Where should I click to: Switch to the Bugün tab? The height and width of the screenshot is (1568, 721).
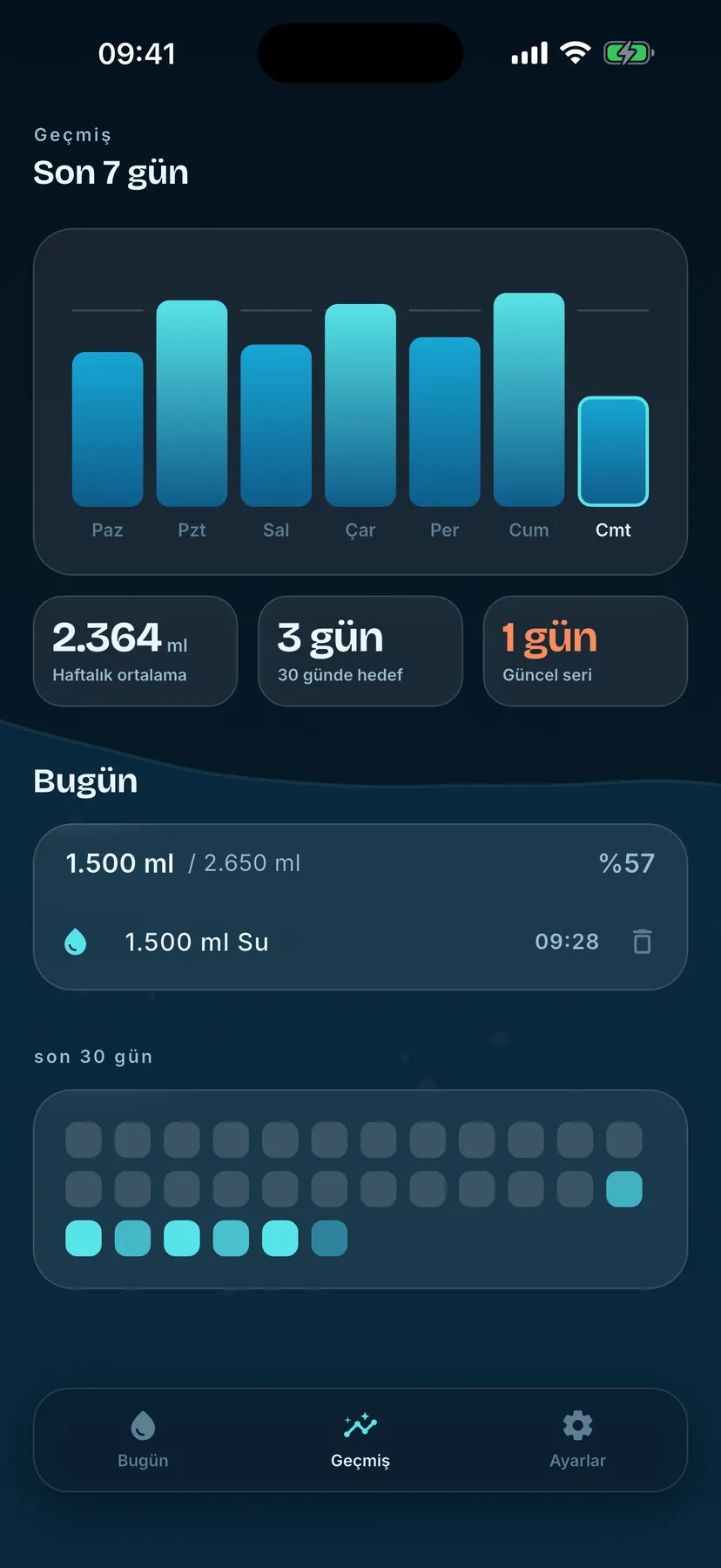pos(143,1440)
